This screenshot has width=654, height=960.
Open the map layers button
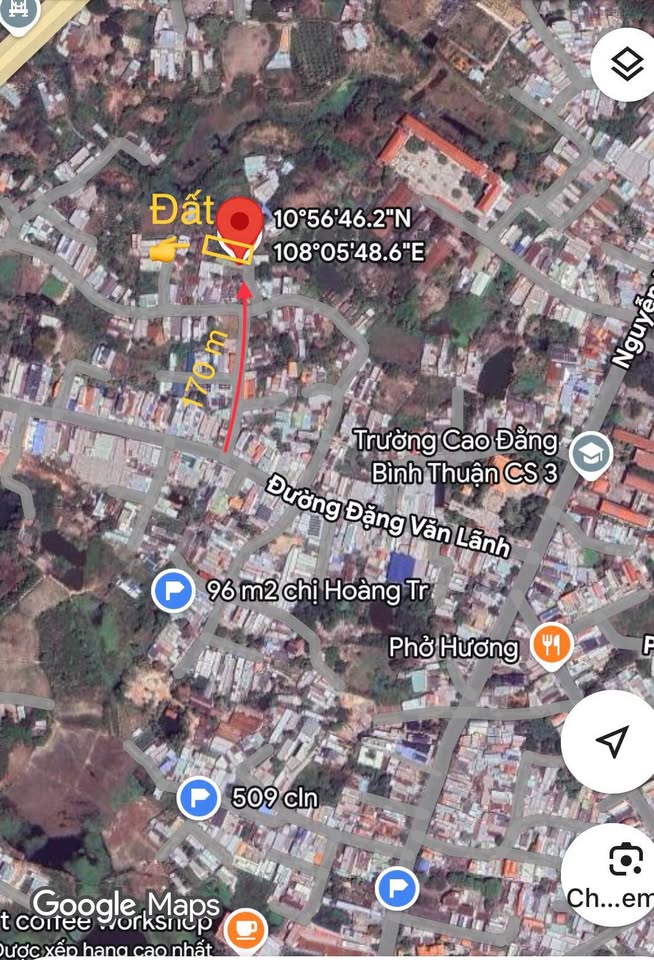click(x=626, y=64)
